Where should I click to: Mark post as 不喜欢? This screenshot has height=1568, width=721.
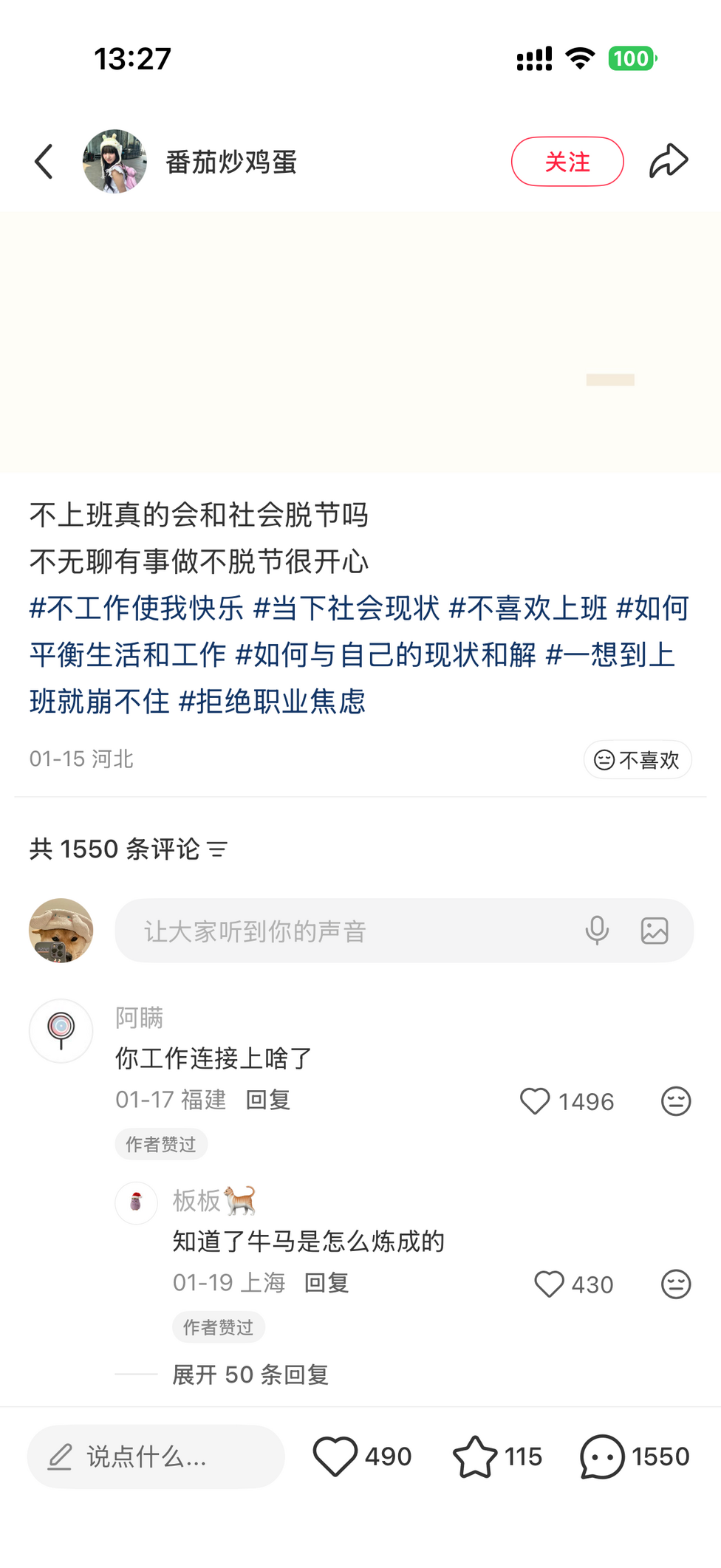coord(637,759)
